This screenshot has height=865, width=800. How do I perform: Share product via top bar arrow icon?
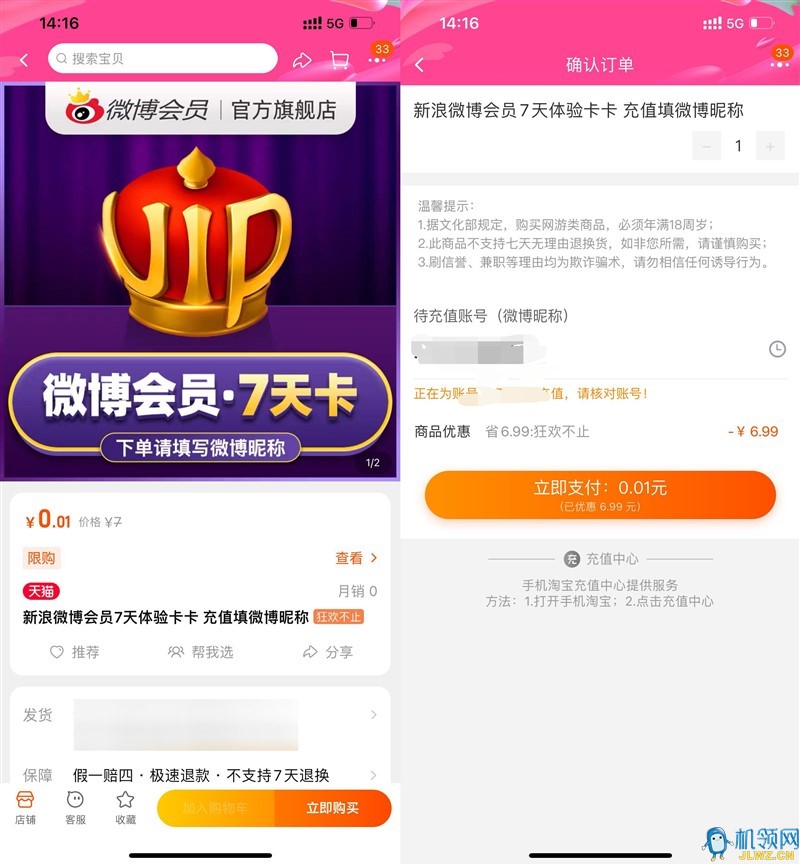[302, 60]
